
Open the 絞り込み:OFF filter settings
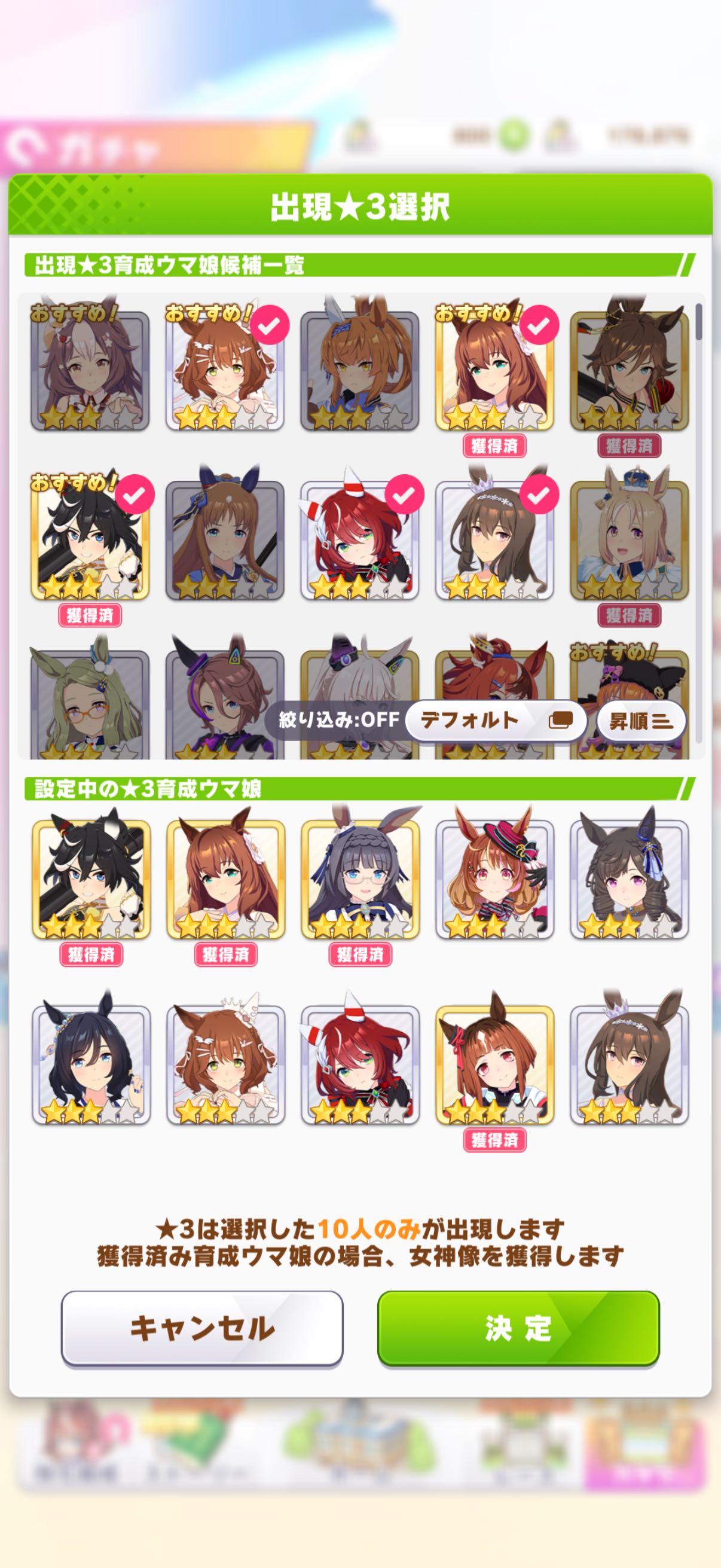(338, 720)
